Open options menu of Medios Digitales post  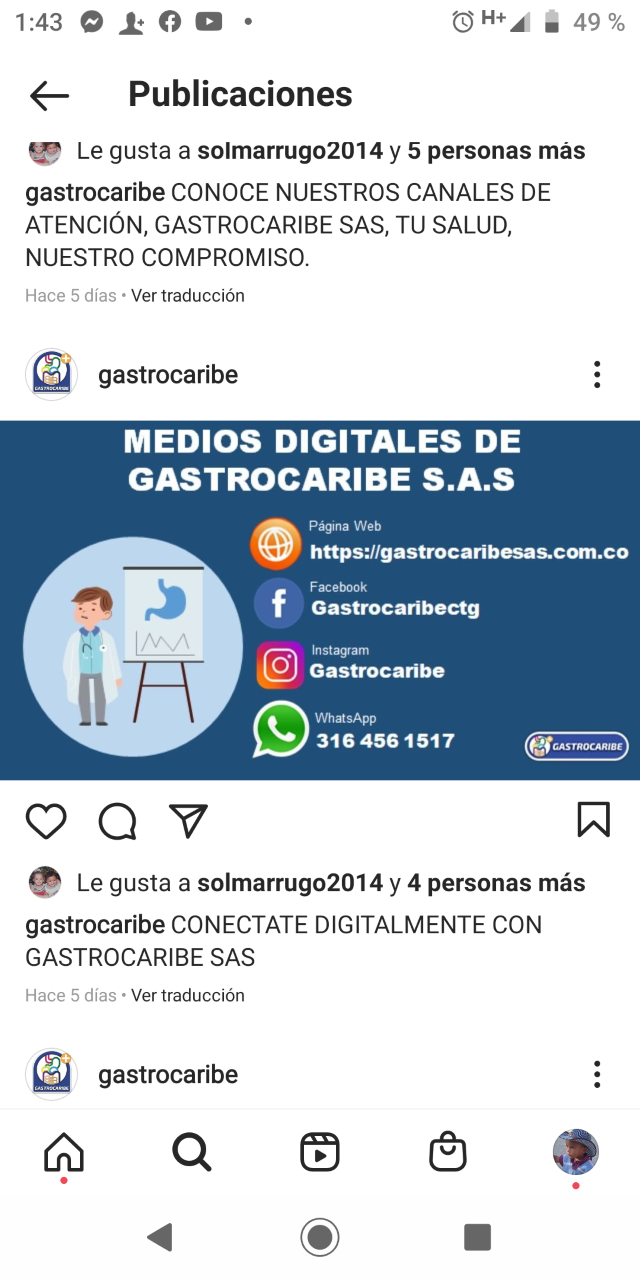click(597, 375)
